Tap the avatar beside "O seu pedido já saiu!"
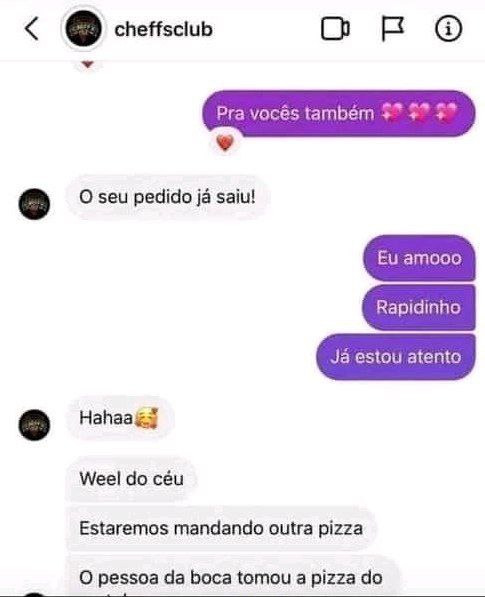The image size is (485, 597). pyautogui.click(x=34, y=204)
